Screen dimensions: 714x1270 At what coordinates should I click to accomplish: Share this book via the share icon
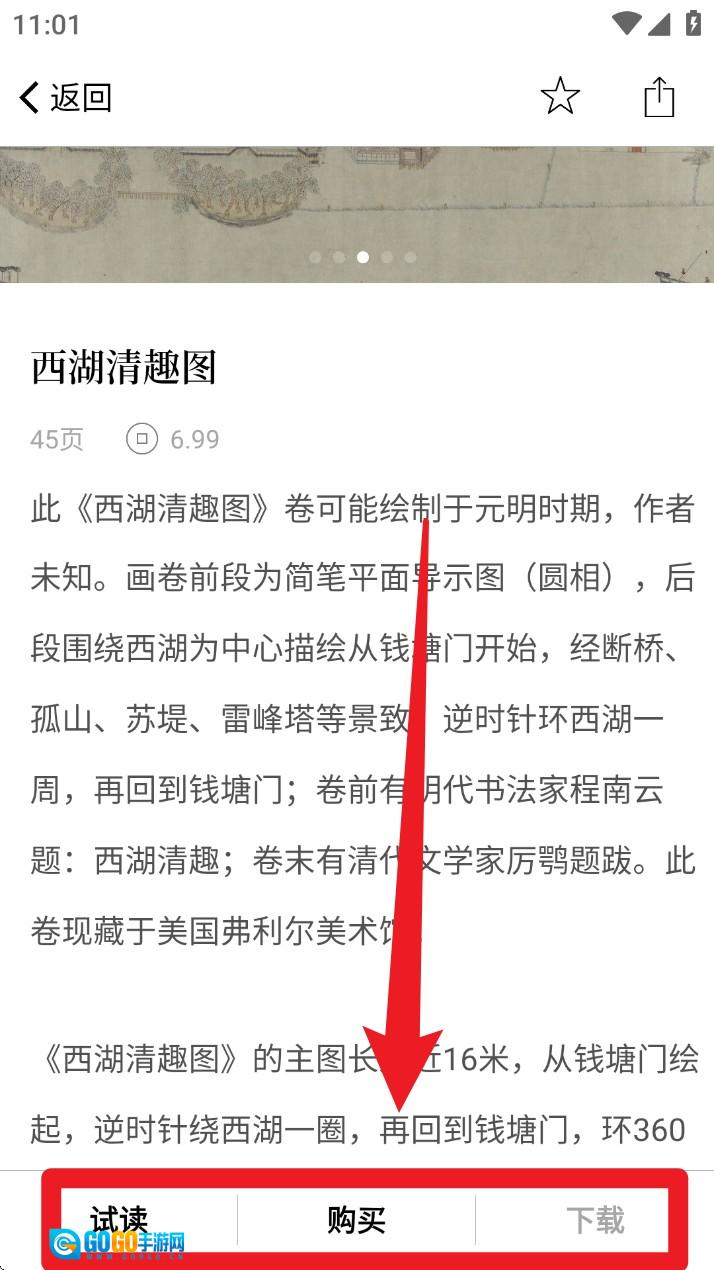tap(659, 97)
